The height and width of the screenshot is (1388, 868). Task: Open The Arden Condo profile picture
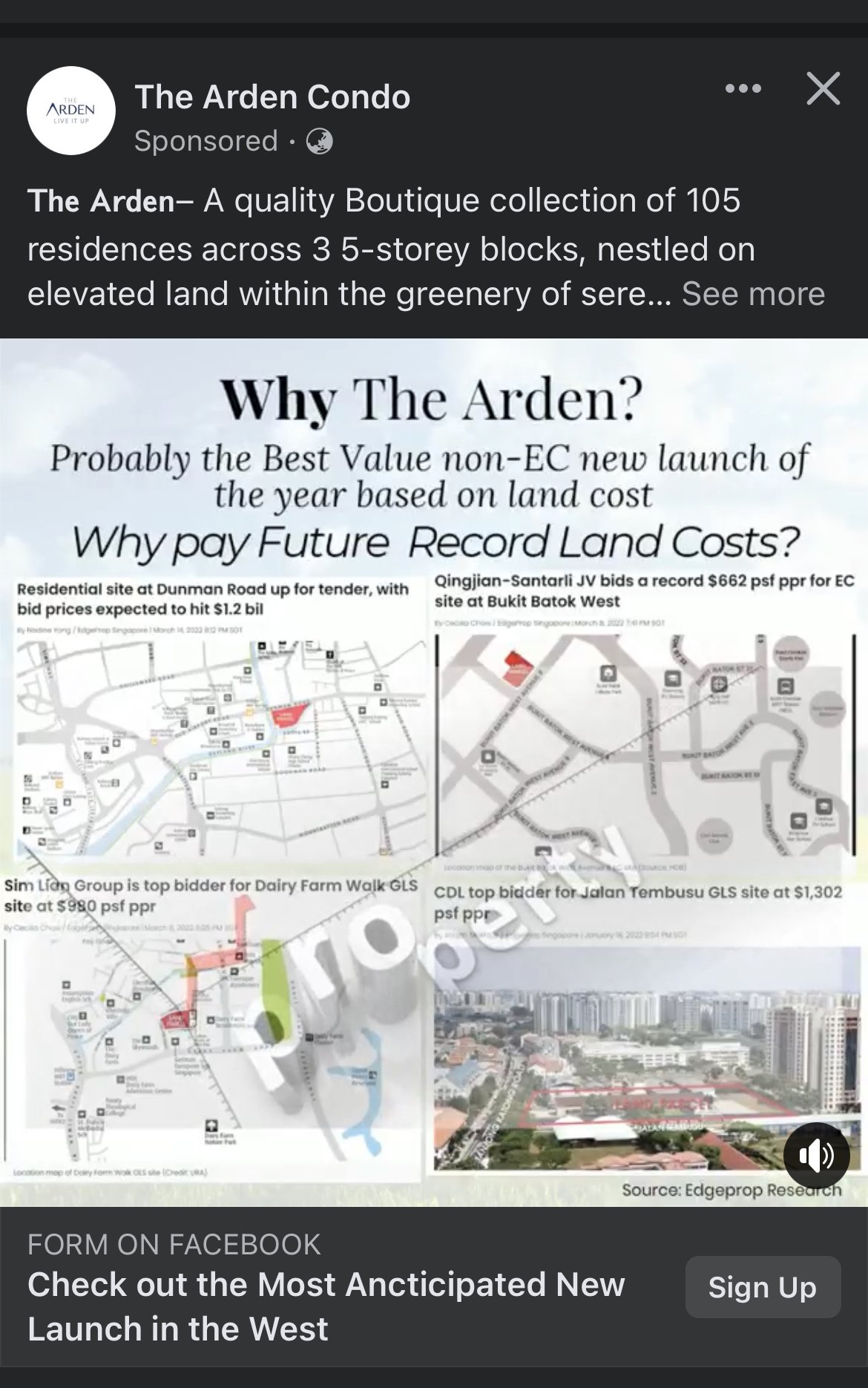[71, 111]
